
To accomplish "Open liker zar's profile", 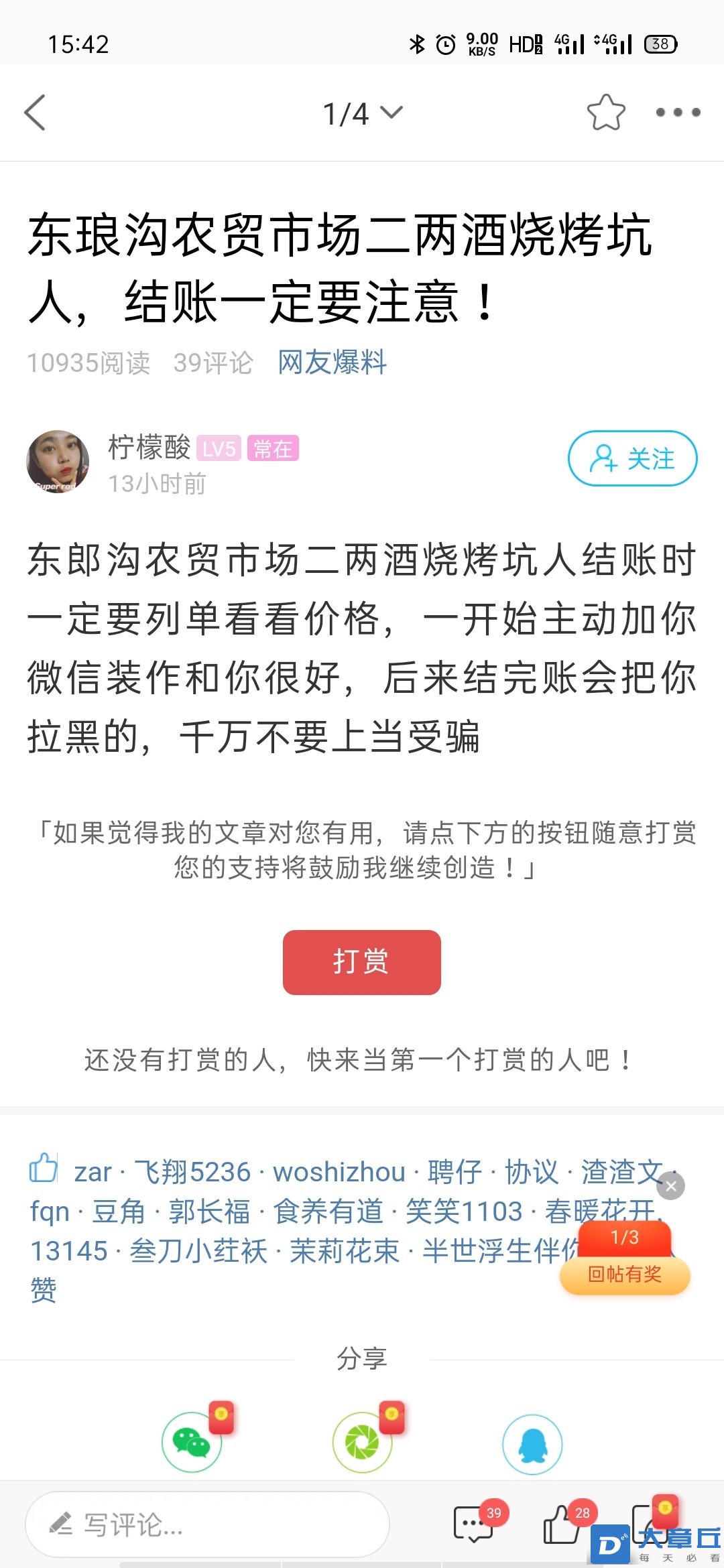I will [x=93, y=1172].
